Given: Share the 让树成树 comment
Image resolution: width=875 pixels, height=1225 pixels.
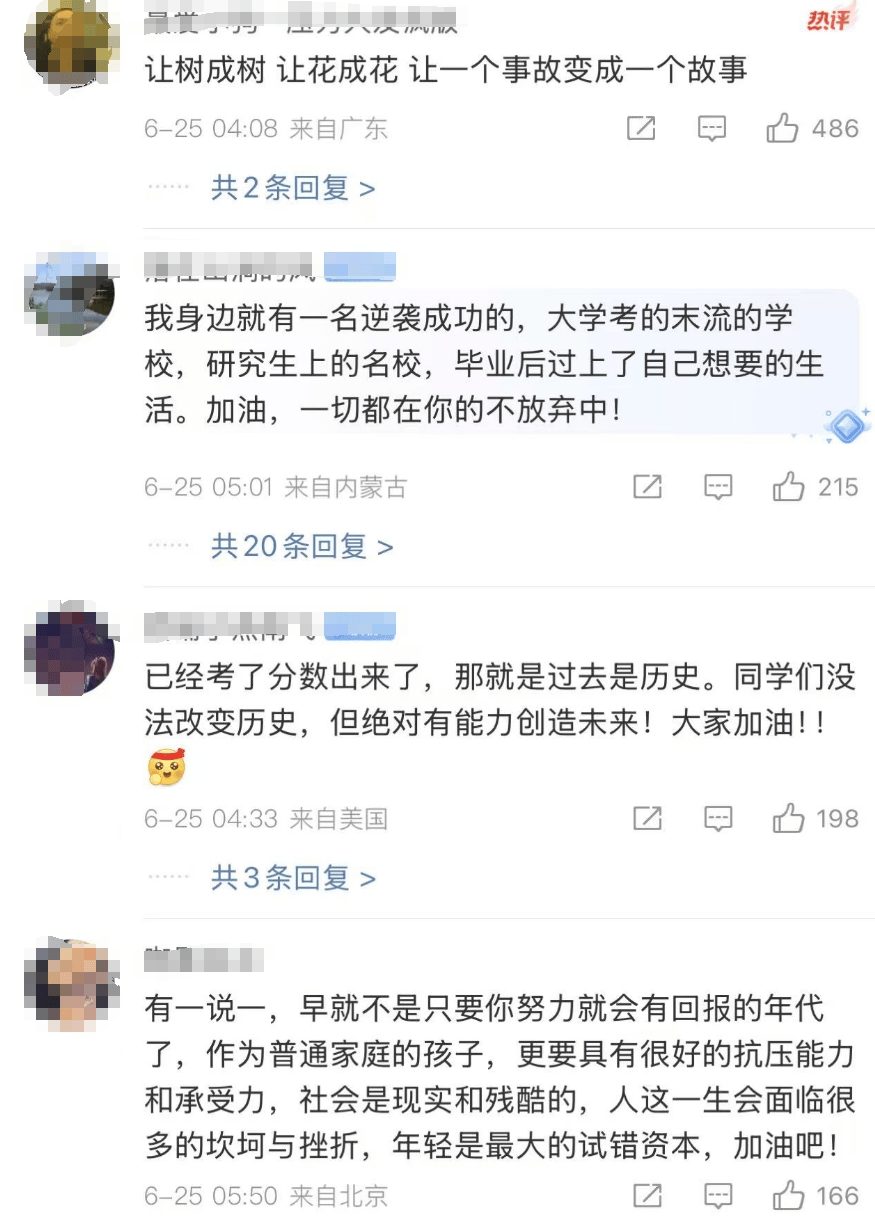Looking at the screenshot, I should (x=640, y=128).
